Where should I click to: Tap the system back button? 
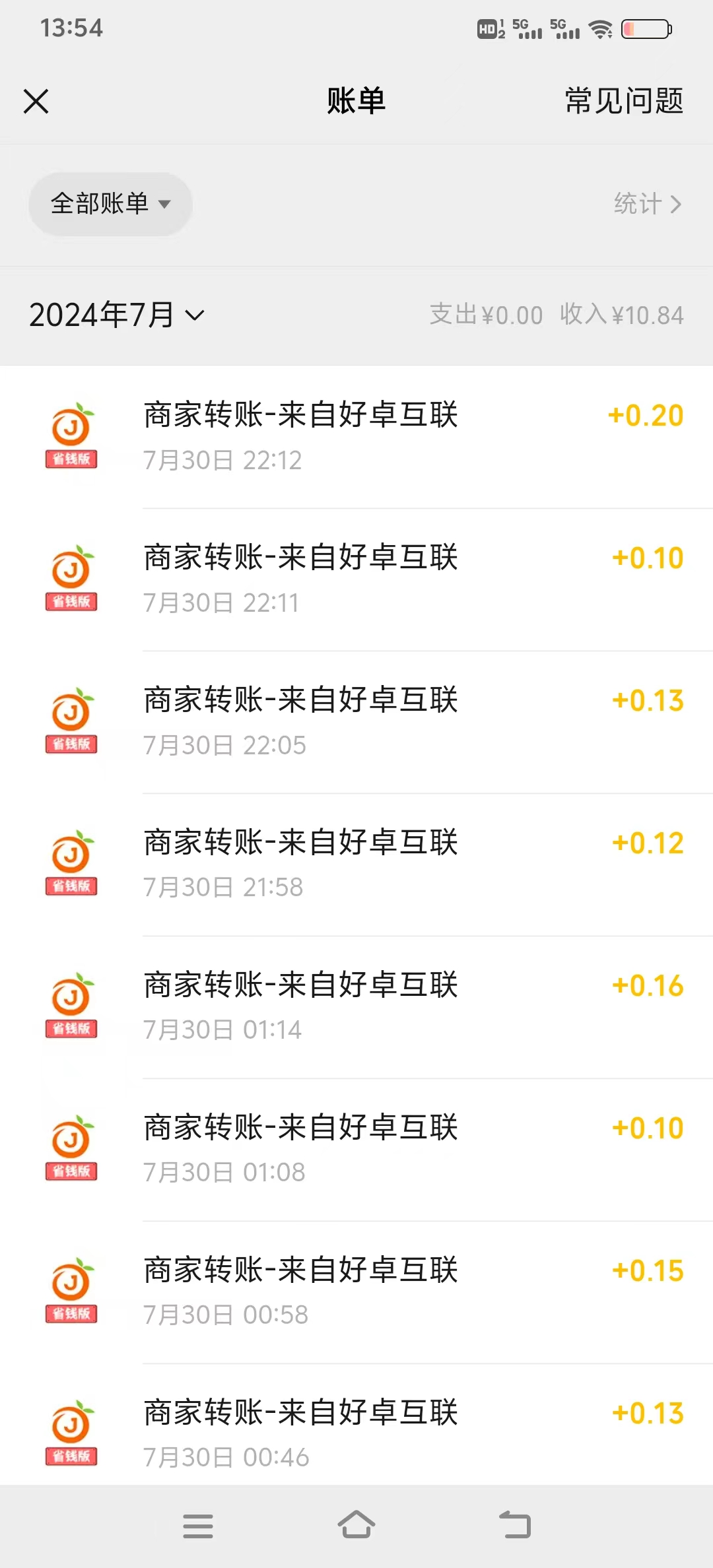[x=515, y=1525]
